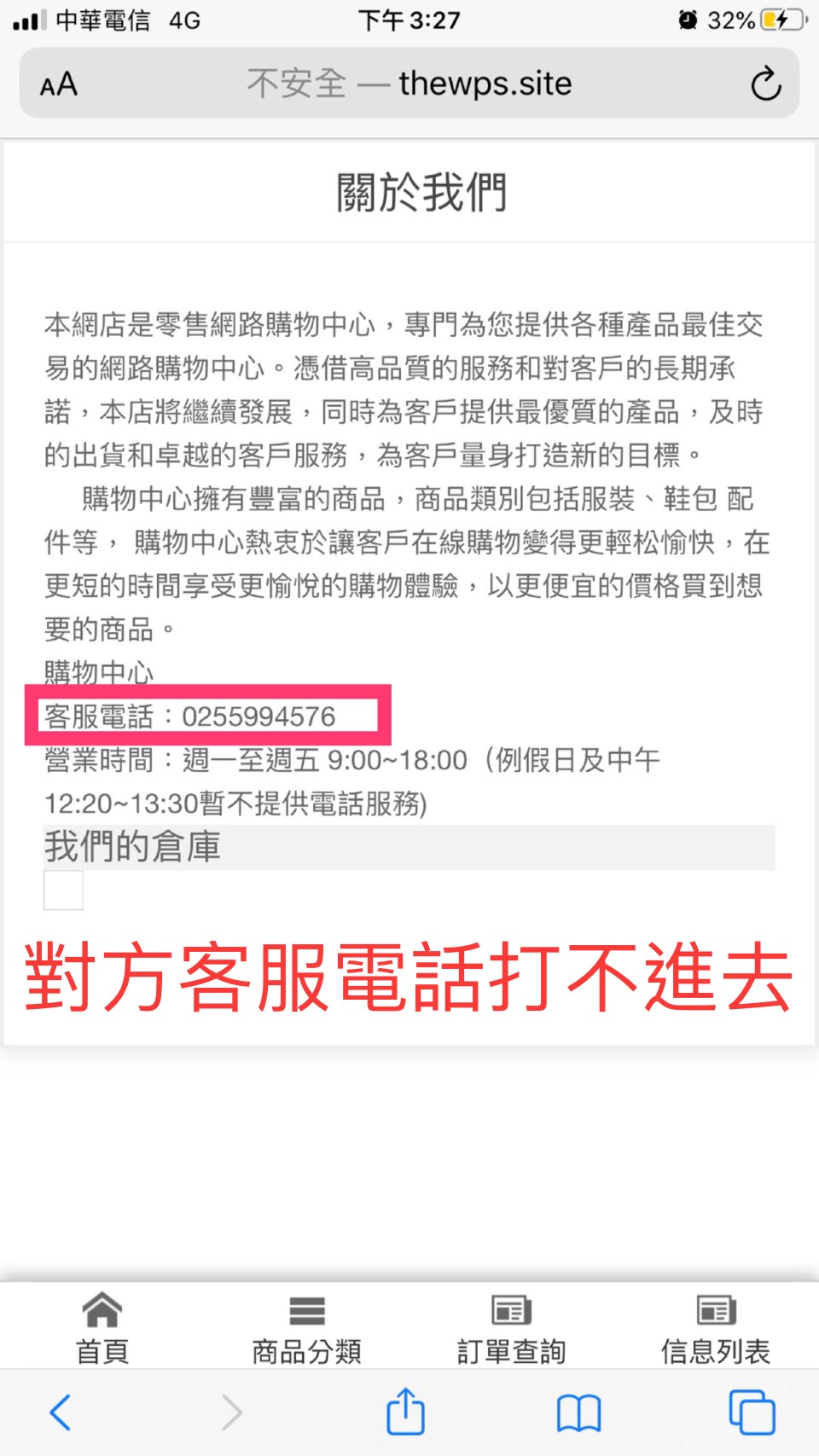Show all open Safari tabs
The height and width of the screenshot is (1456, 819).
pyautogui.click(x=752, y=1412)
